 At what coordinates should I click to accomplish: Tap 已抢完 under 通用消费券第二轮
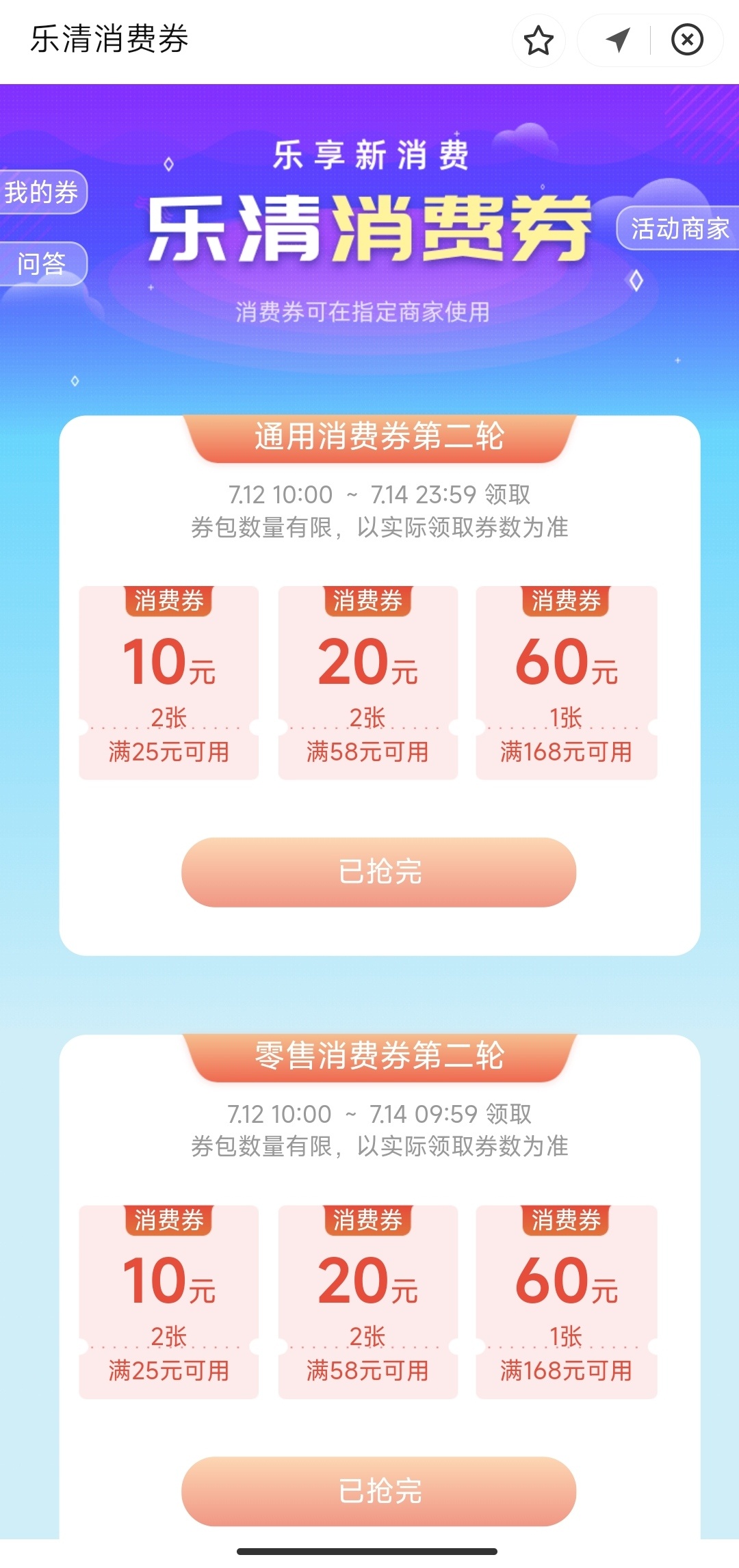(378, 872)
